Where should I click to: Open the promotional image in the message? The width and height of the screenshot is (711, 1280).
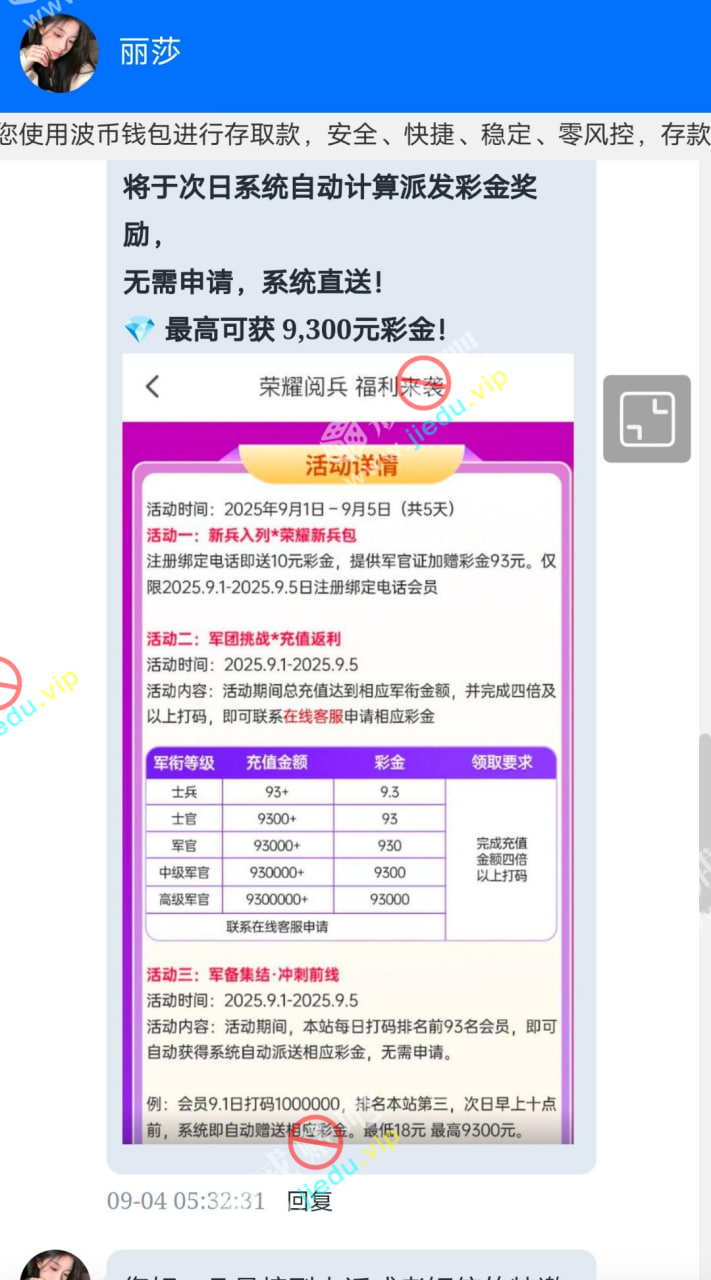click(x=348, y=748)
